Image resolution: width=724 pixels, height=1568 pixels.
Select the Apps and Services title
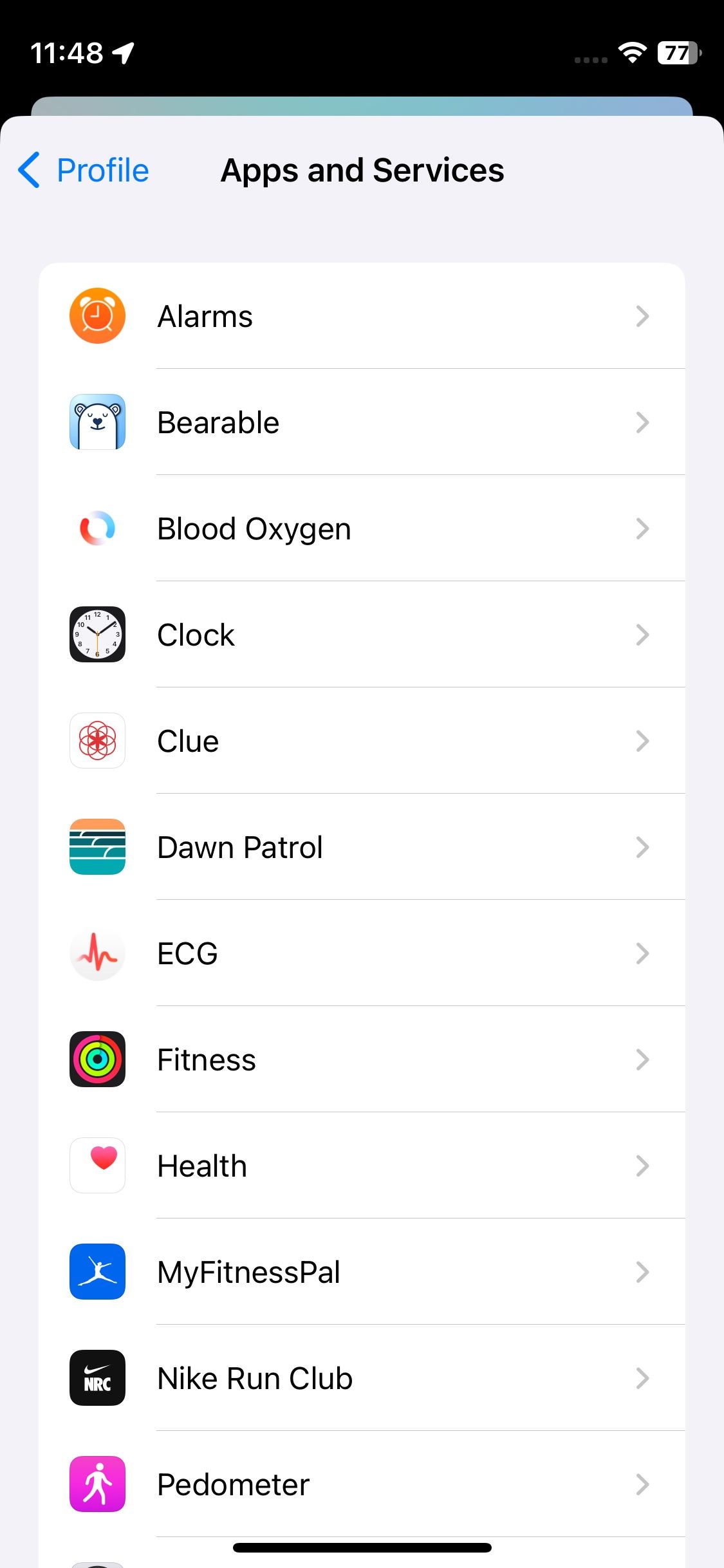pos(362,171)
